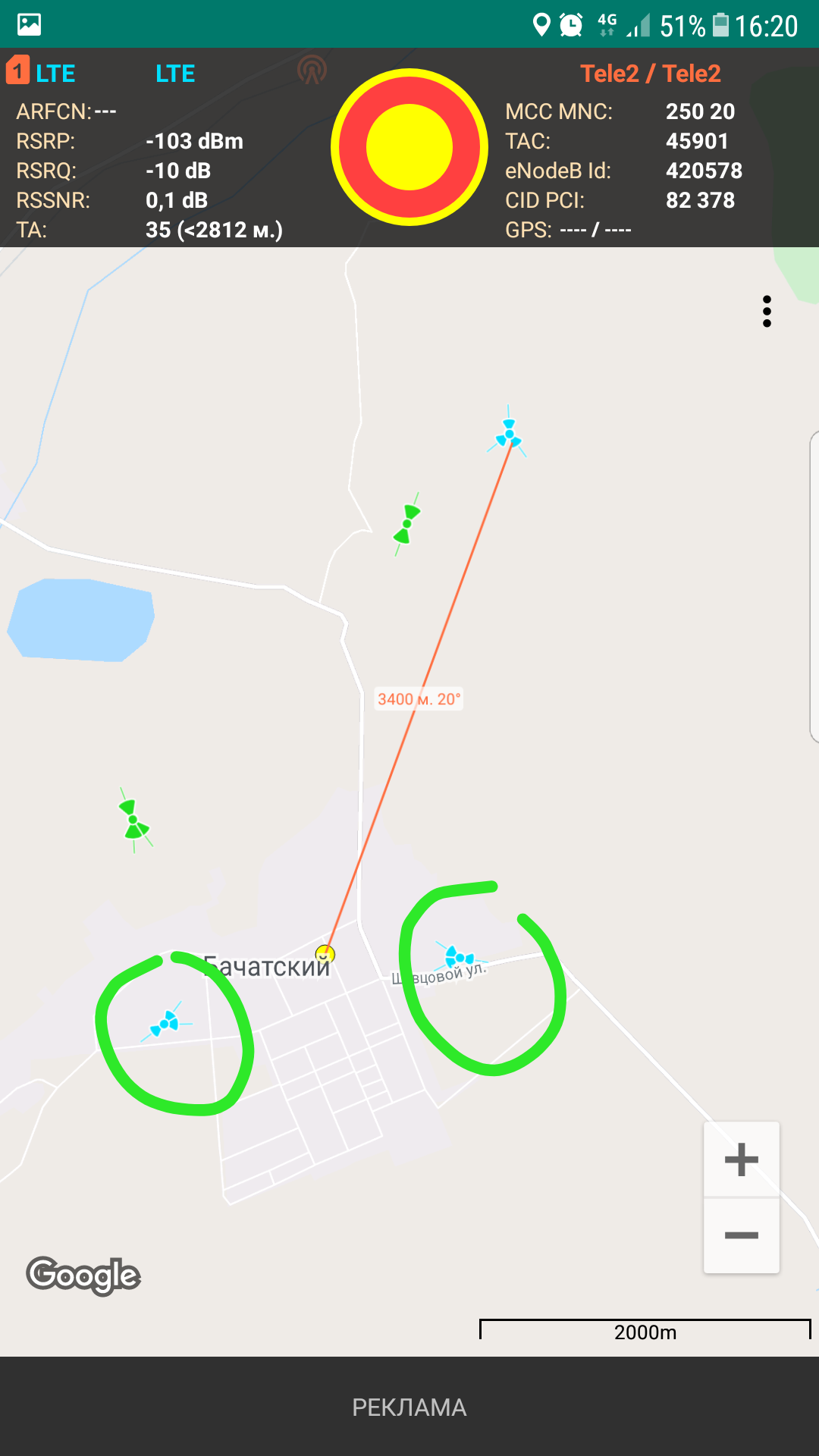Viewport: 819px width, 1456px height.
Task: Tap the cyan tower linked by orange line
Action: click(x=509, y=435)
